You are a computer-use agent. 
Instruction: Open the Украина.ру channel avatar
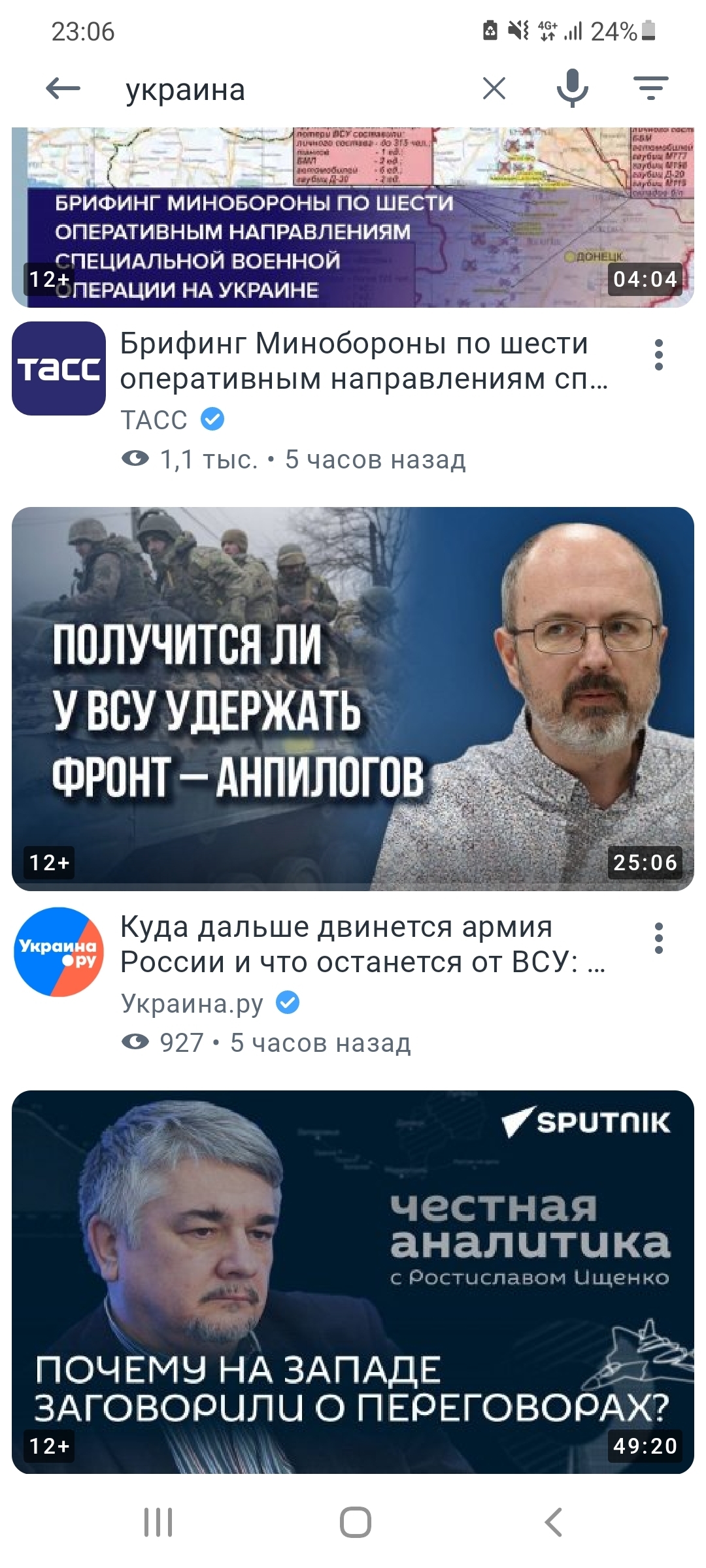(59, 952)
